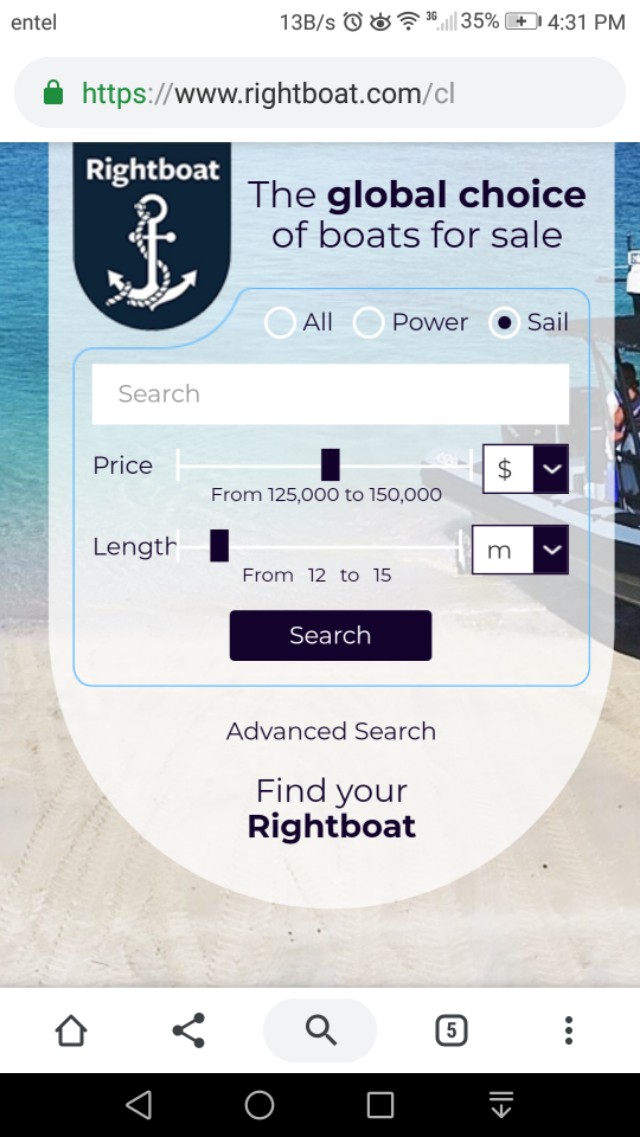
Task: Show recent apps
Action: click(380, 1105)
